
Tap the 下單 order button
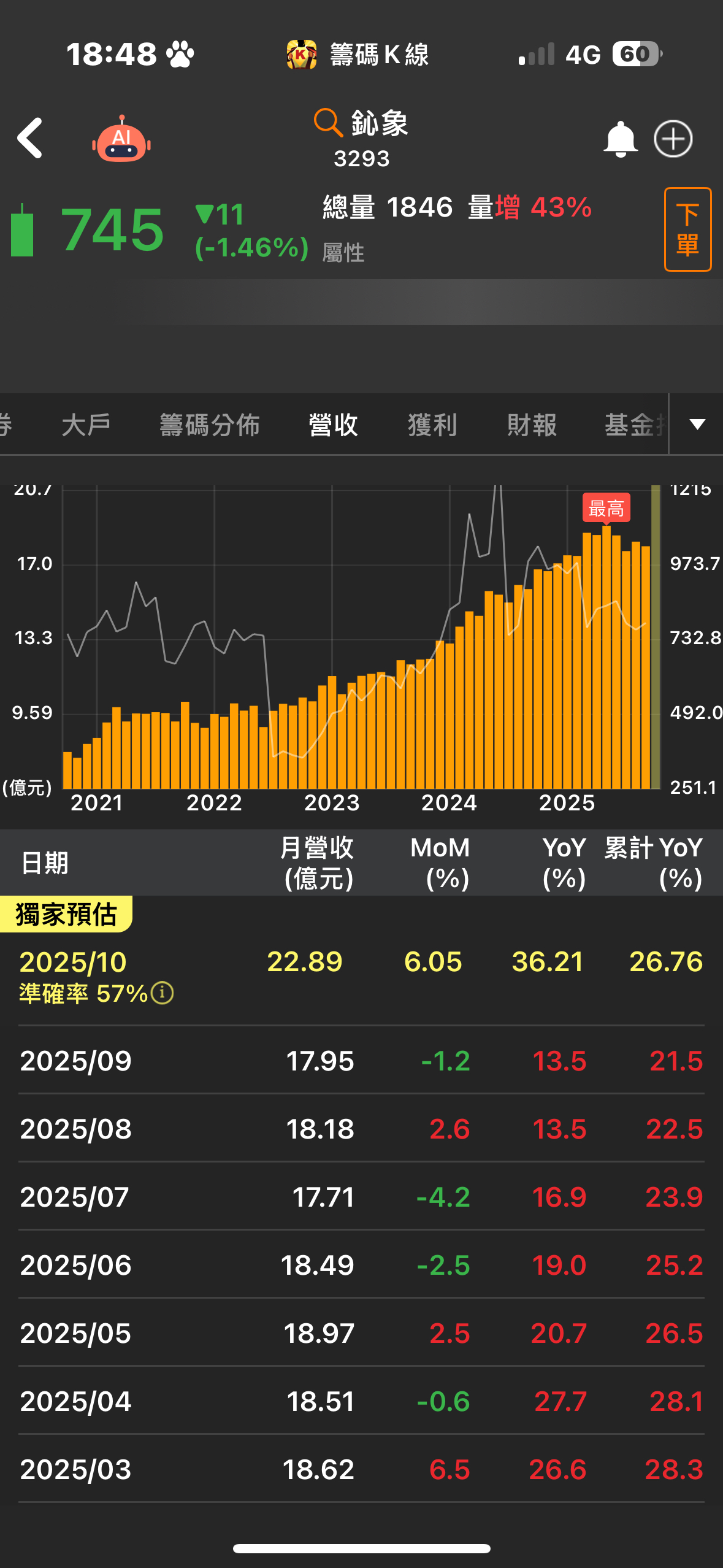point(687,229)
